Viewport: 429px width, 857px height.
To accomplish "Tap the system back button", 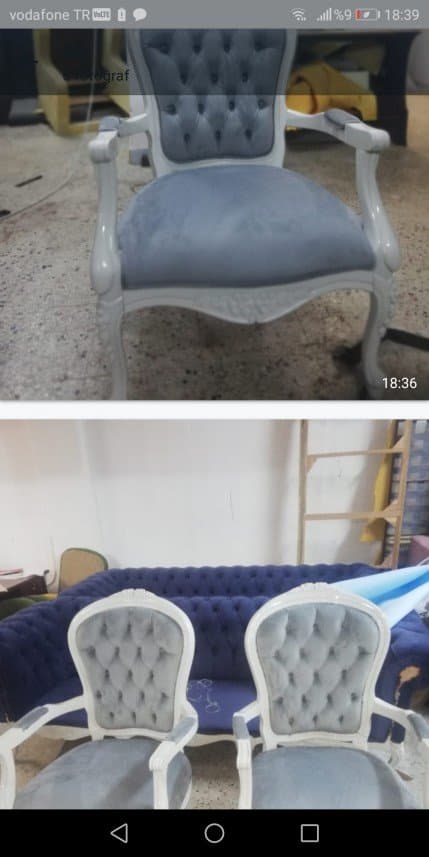I will tap(119, 833).
